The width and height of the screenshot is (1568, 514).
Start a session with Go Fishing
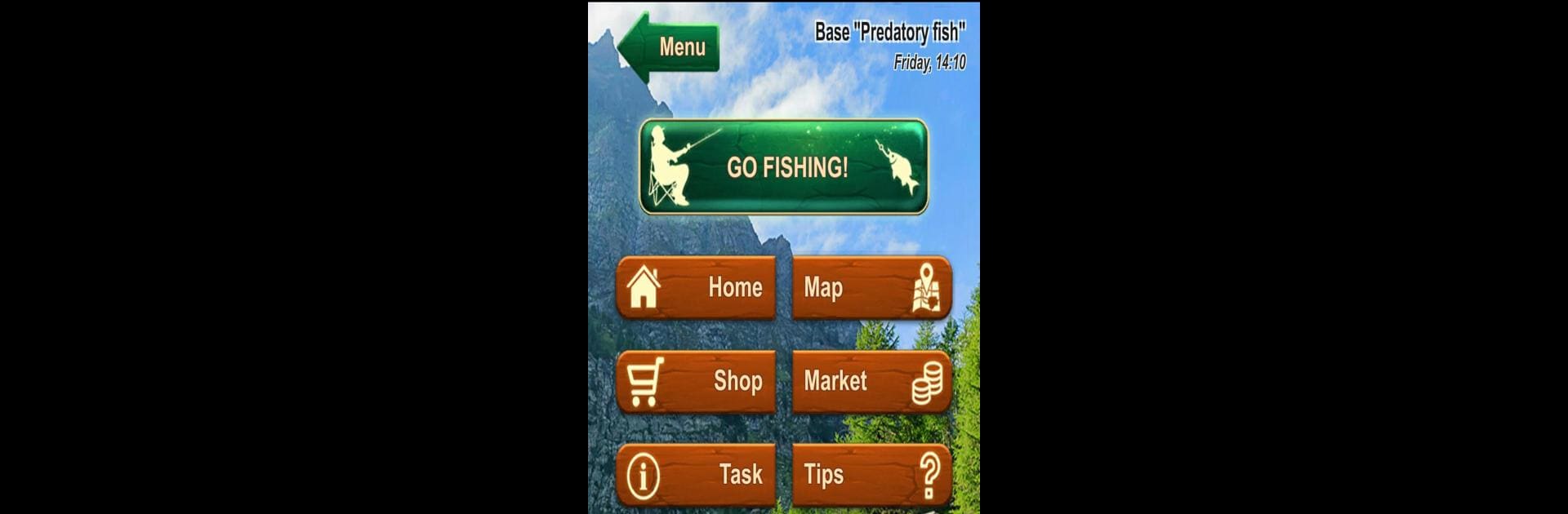pyautogui.click(x=783, y=167)
